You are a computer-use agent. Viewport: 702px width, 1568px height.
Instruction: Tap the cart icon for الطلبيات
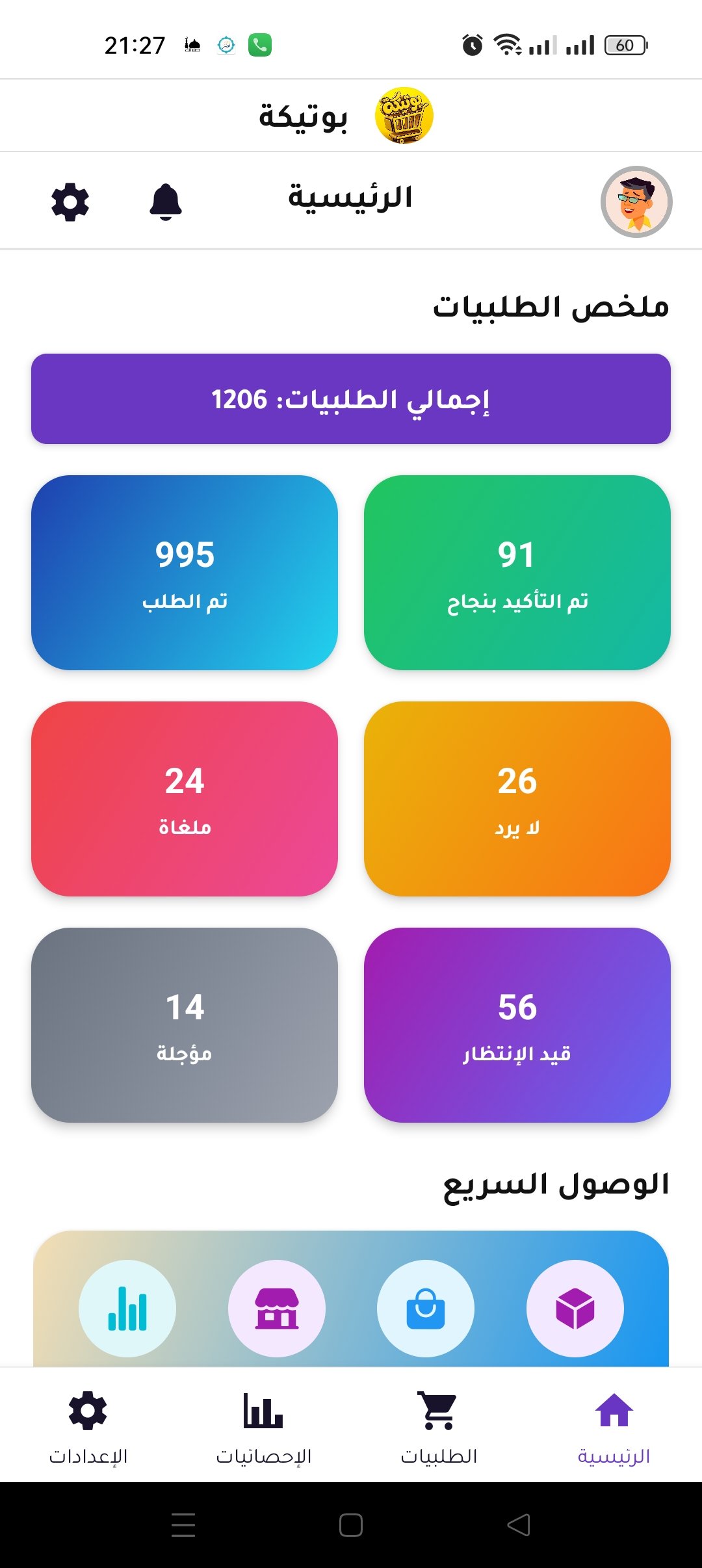pos(439,1419)
